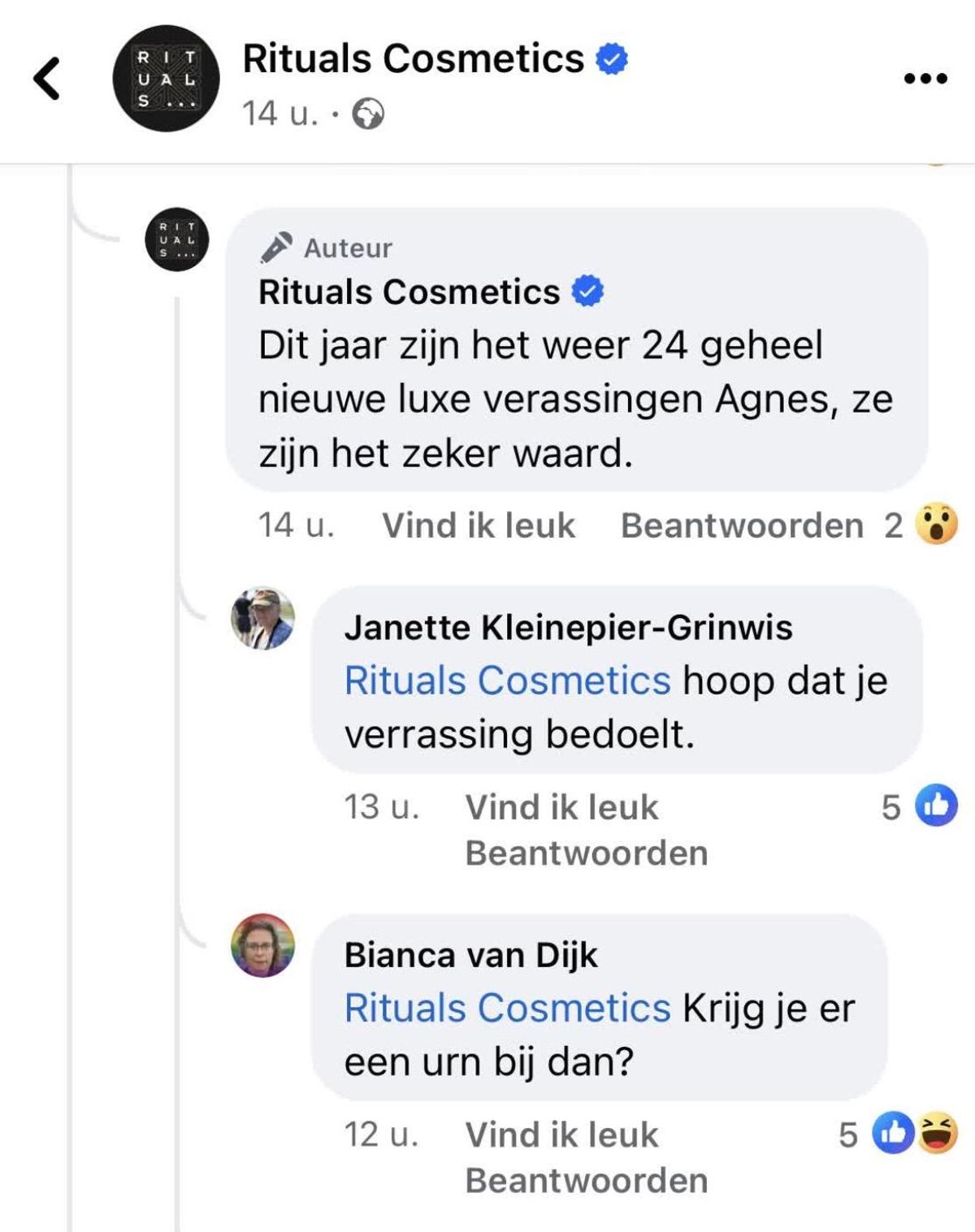The height and width of the screenshot is (1232, 975).
Task: Open the three-dot overflow menu
Action: click(x=925, y=79)
